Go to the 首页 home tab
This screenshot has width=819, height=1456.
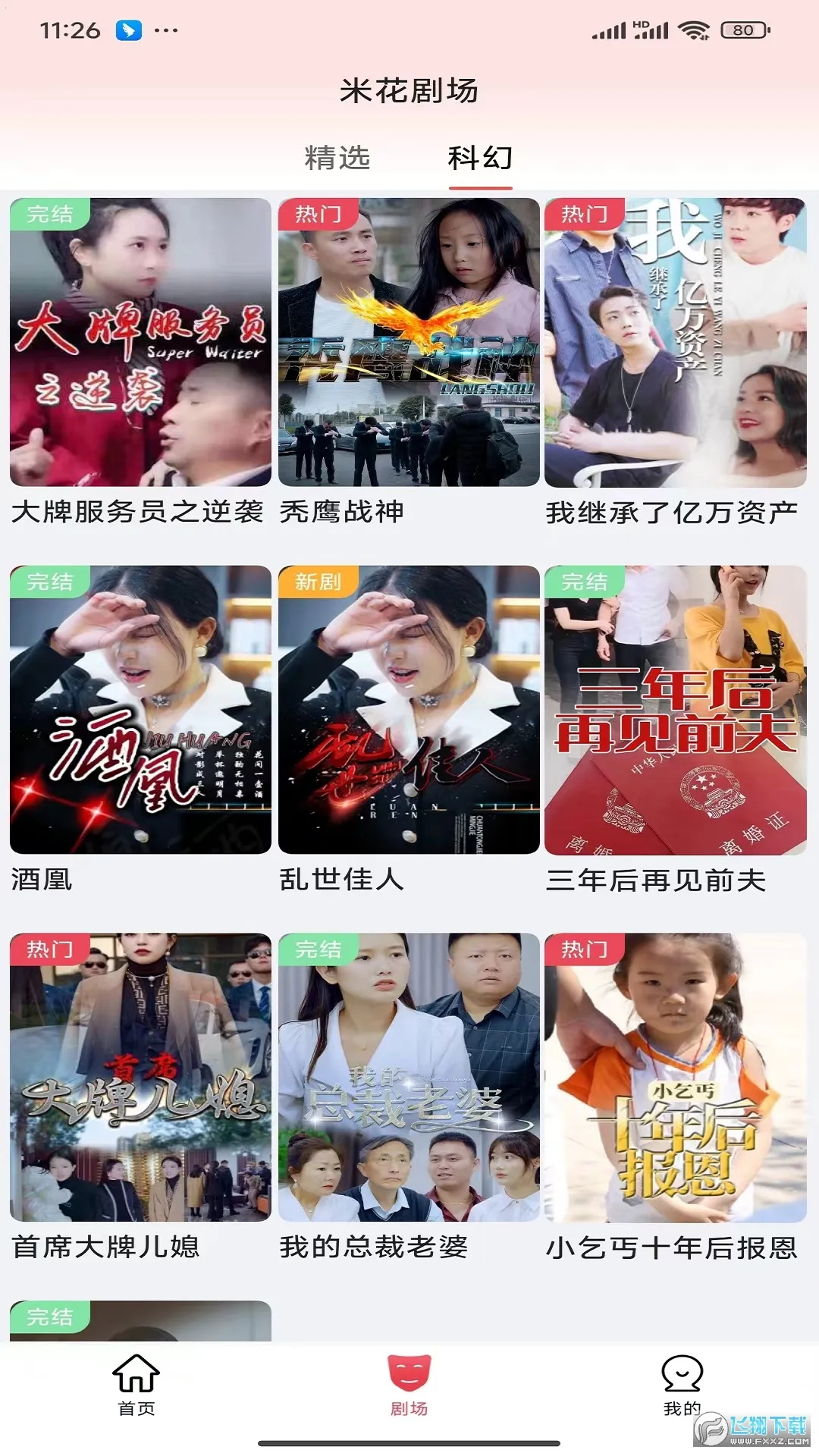pyautogui.click(x=136, y=1385)
